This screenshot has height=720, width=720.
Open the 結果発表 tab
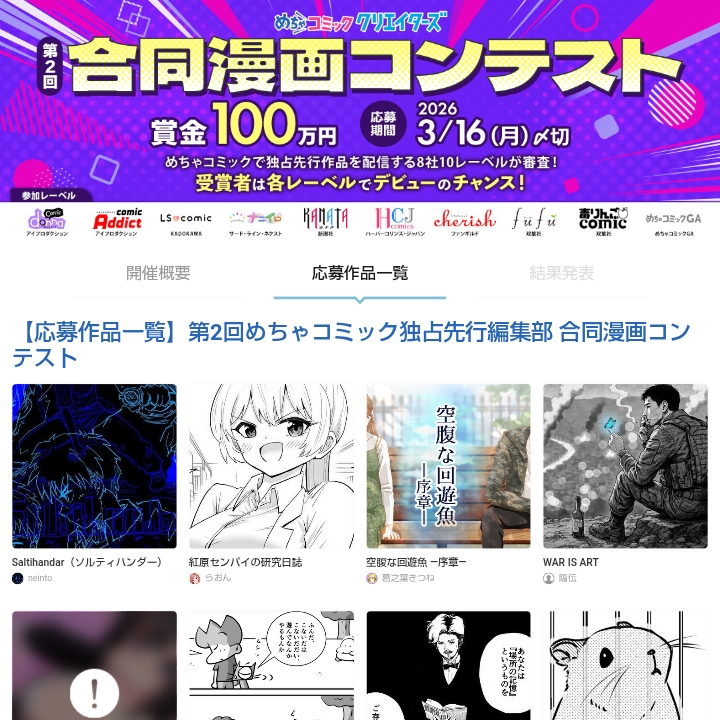coord(561,273)
